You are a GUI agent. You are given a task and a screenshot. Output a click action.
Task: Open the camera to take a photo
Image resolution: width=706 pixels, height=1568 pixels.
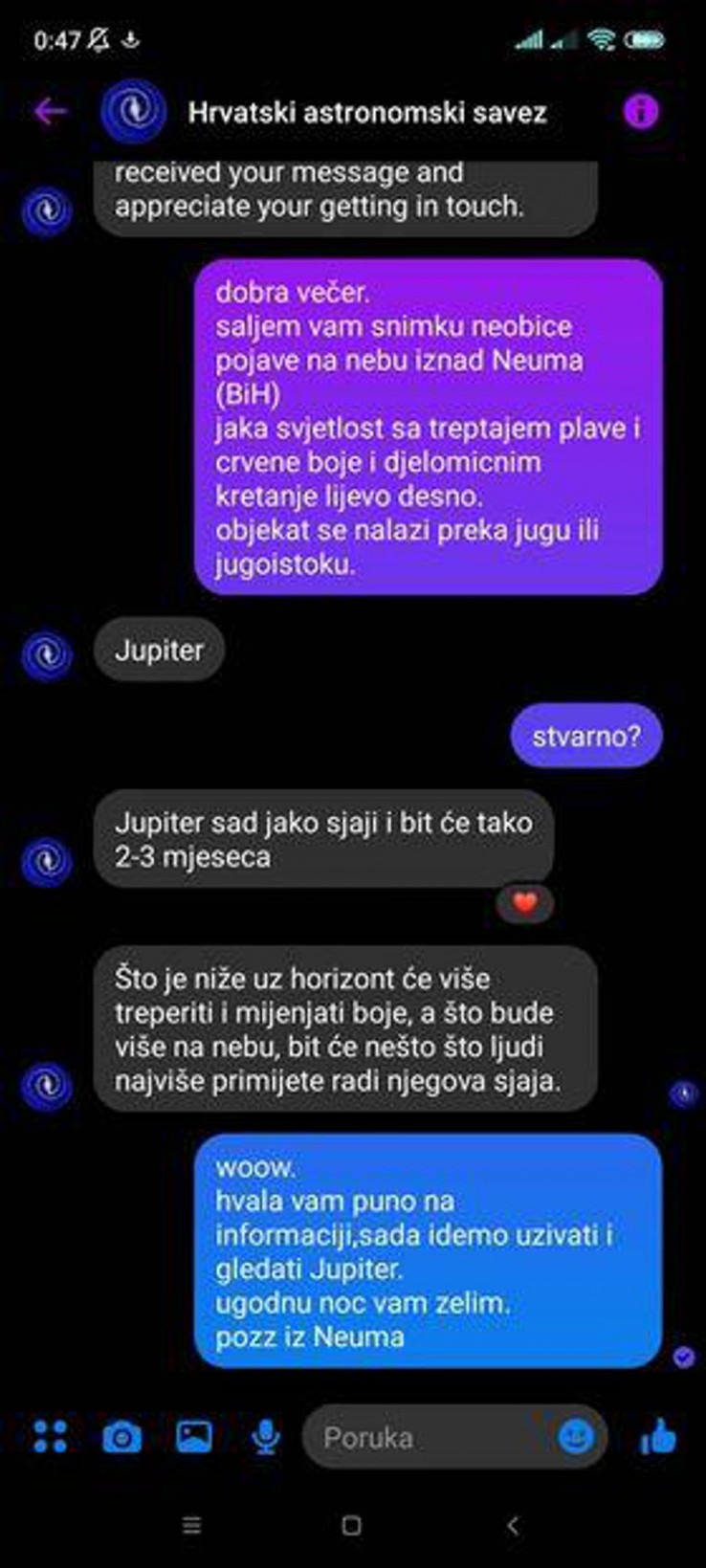pyautogui.click(x=121, y=1436)
